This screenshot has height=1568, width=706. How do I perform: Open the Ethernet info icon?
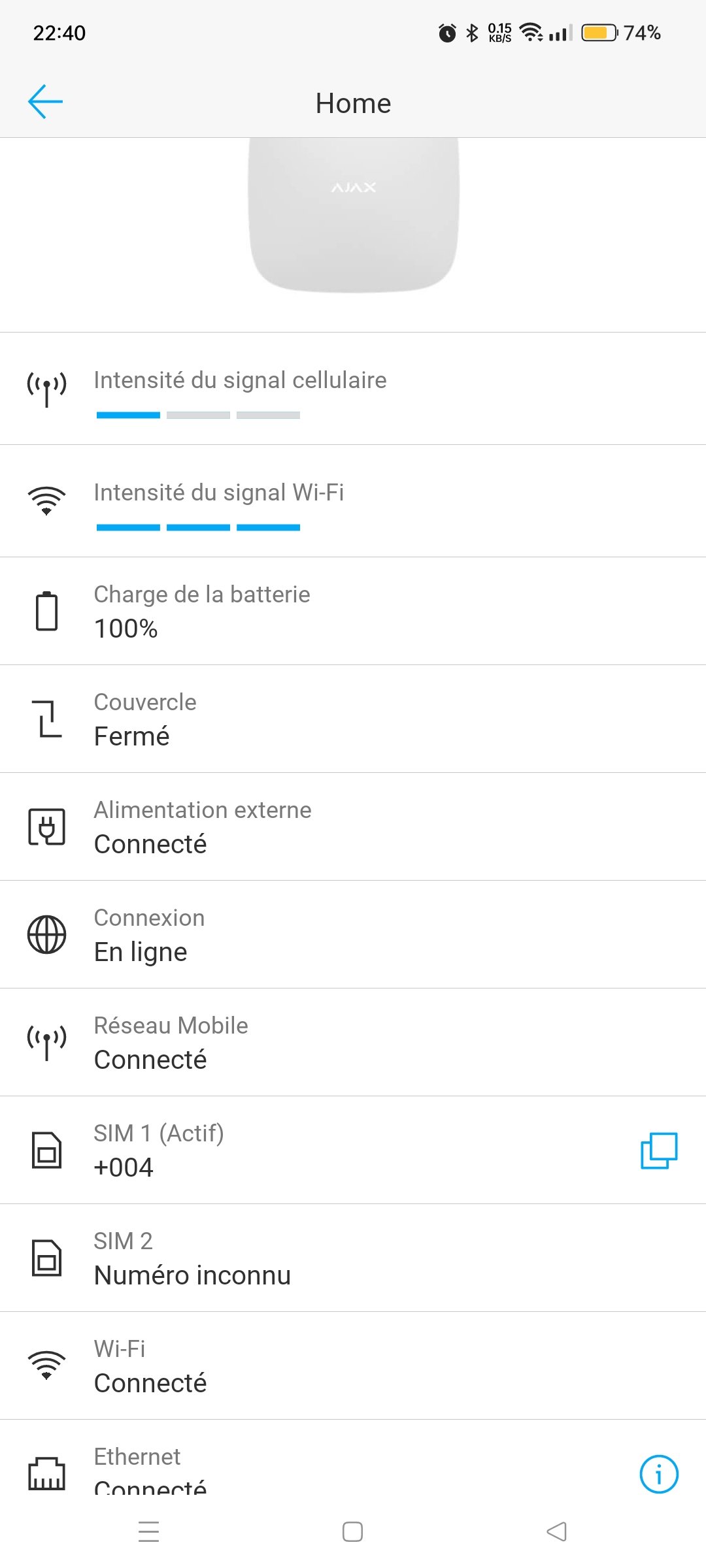658,1474
